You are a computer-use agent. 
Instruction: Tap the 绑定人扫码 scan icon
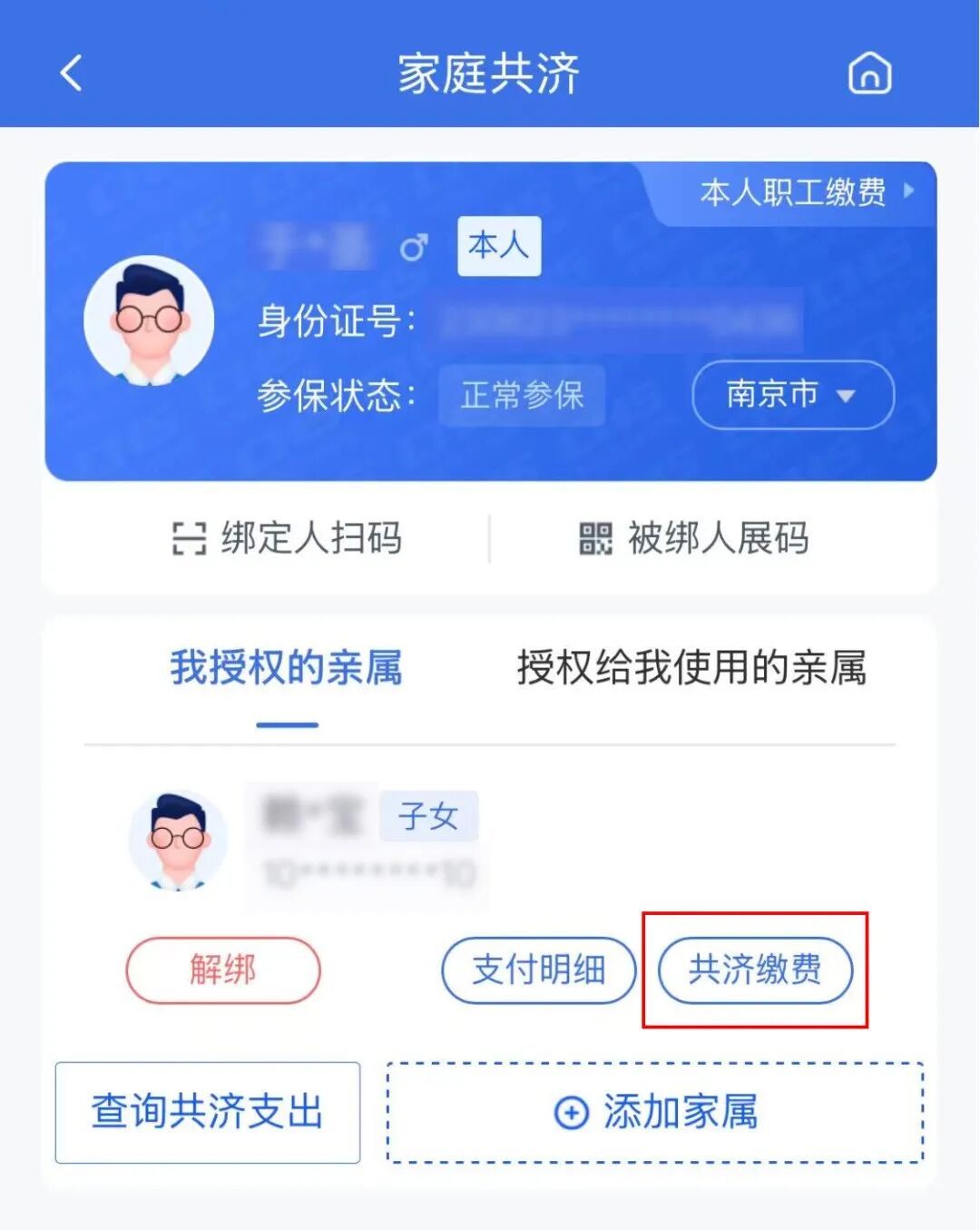click(188, 537)
